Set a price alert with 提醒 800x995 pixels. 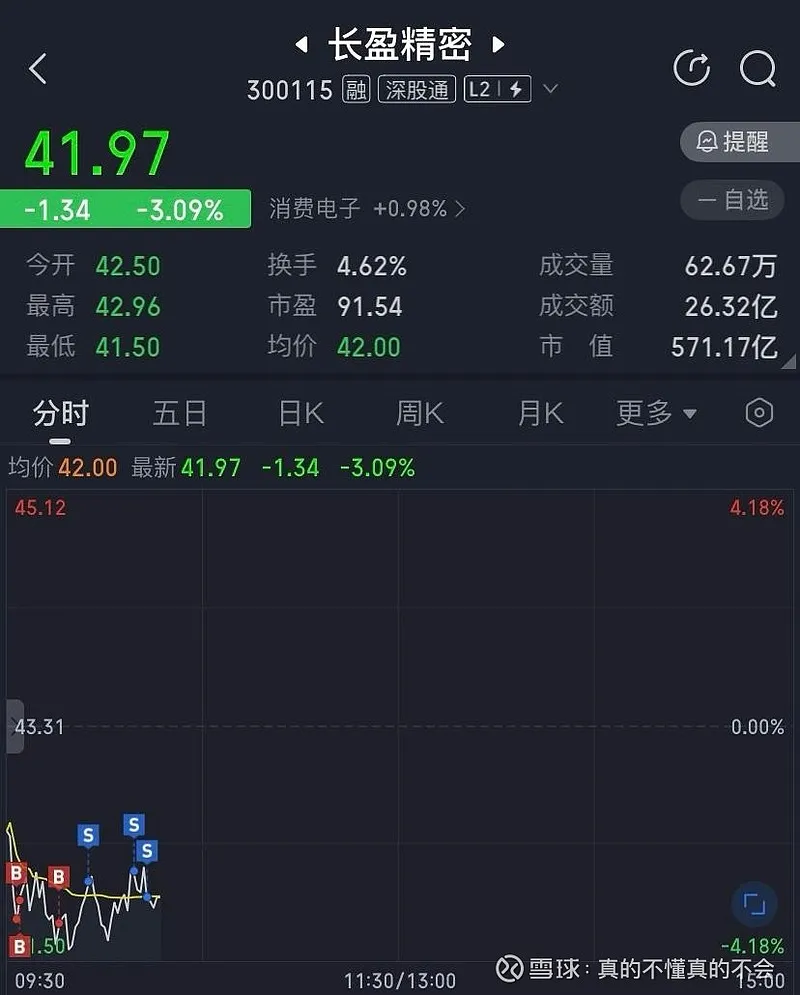(x=738, y=142)
